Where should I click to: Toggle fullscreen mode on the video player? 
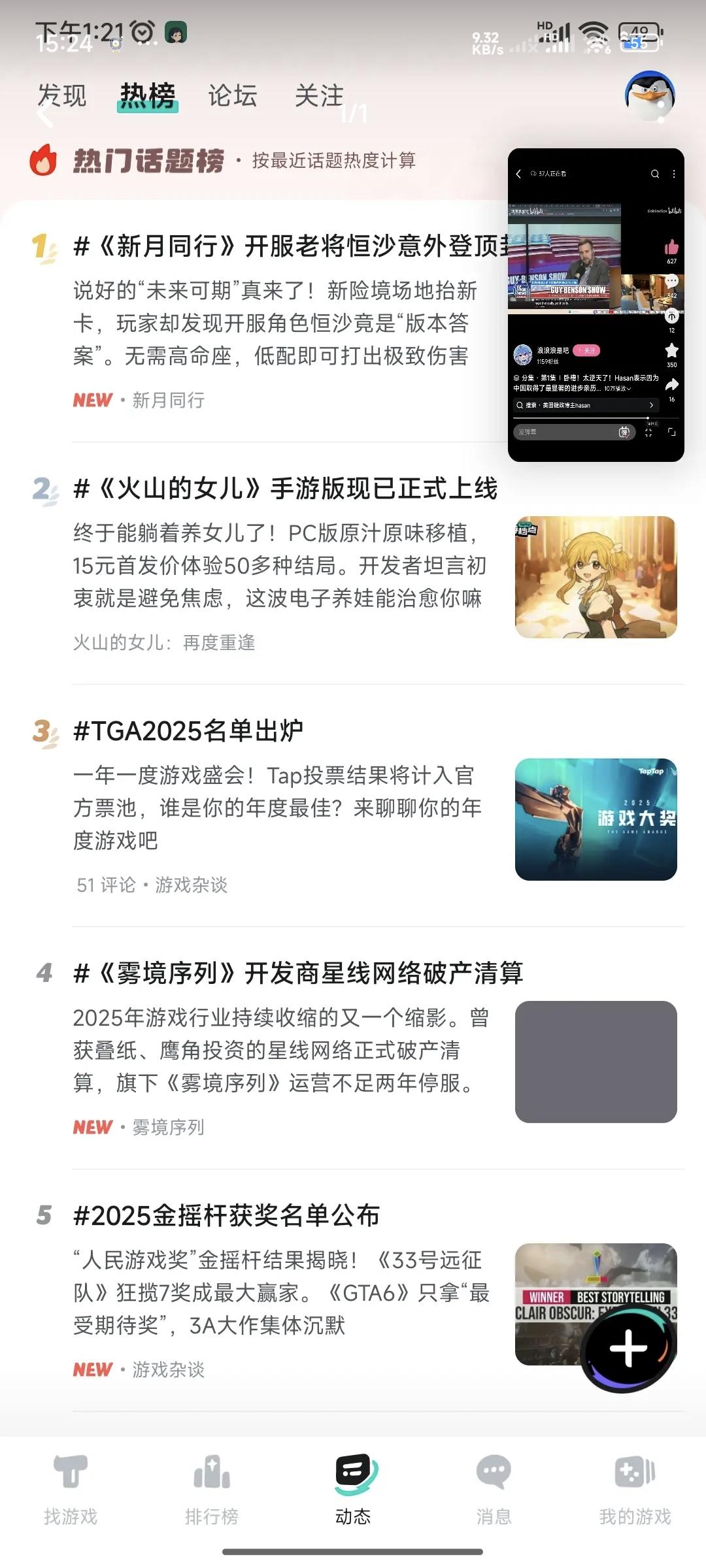point(672,433)
